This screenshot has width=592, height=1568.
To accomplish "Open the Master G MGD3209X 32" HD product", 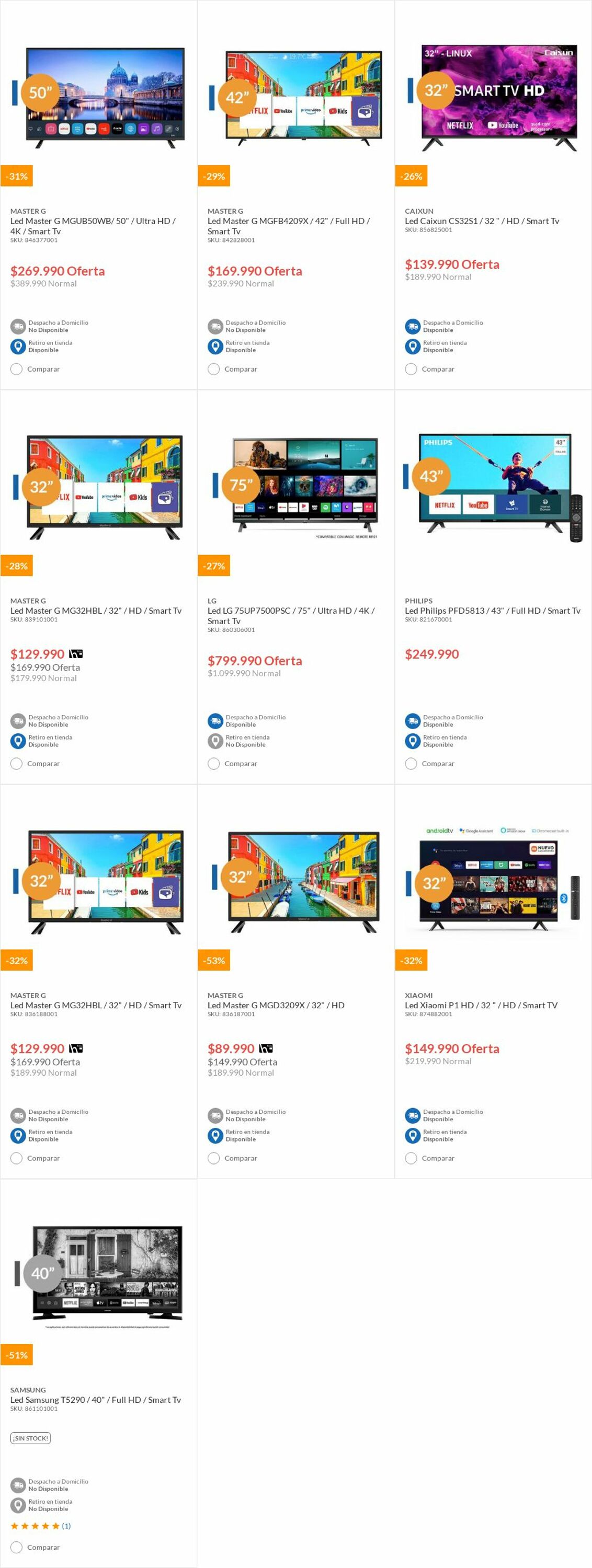I will 275,1005.
